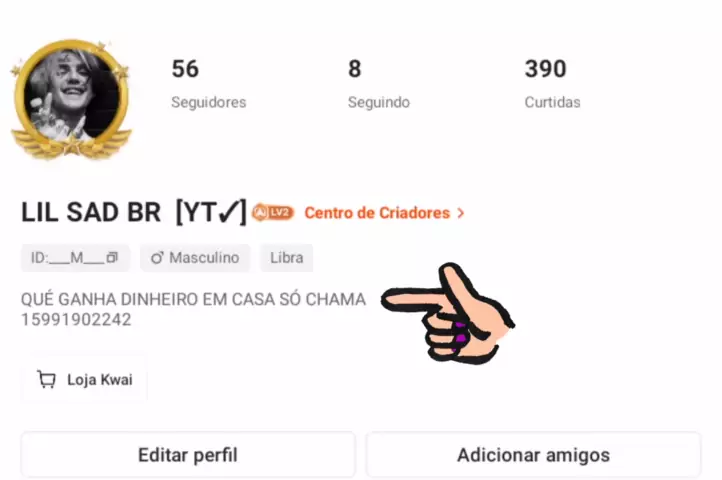Open the Loja Kwai shop
The image size is (722, 480).
85,380
